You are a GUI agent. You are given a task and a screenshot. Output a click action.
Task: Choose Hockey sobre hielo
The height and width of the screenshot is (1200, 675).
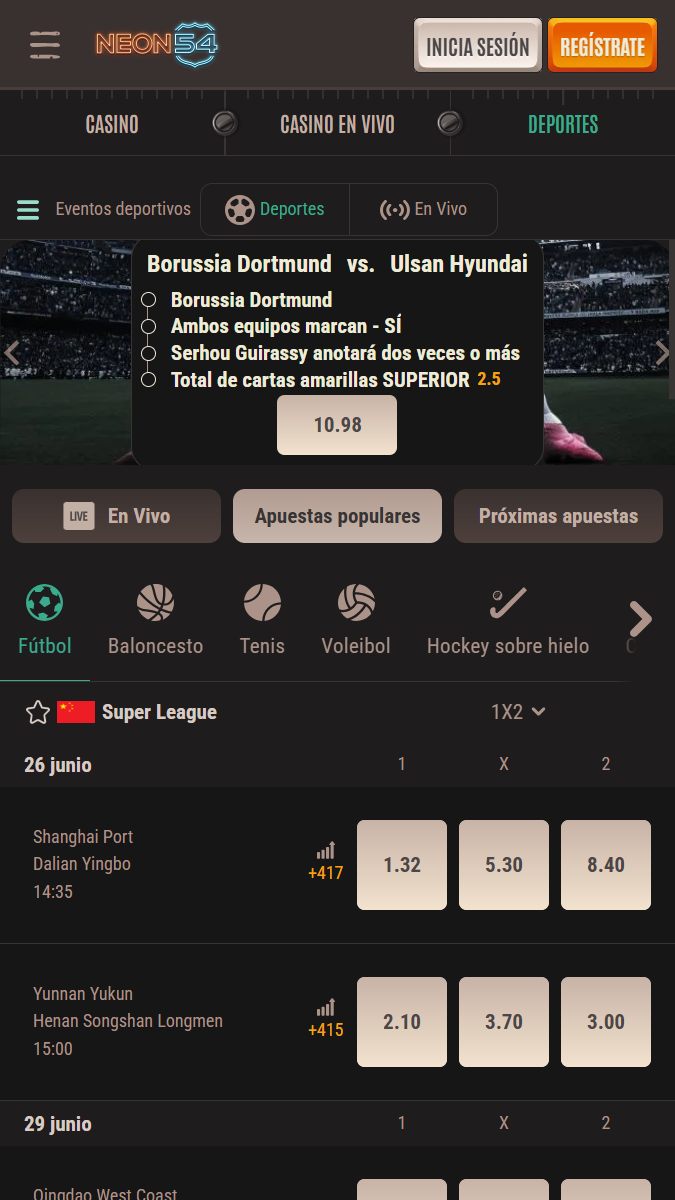coord(508,620)
